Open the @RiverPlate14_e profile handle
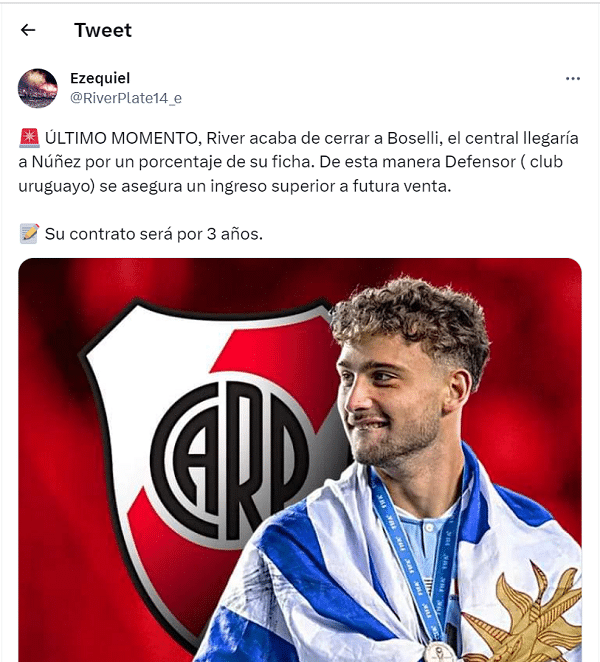Image resolution: width=600 pixels, height=662 pixels. click(x=125, y=98)
